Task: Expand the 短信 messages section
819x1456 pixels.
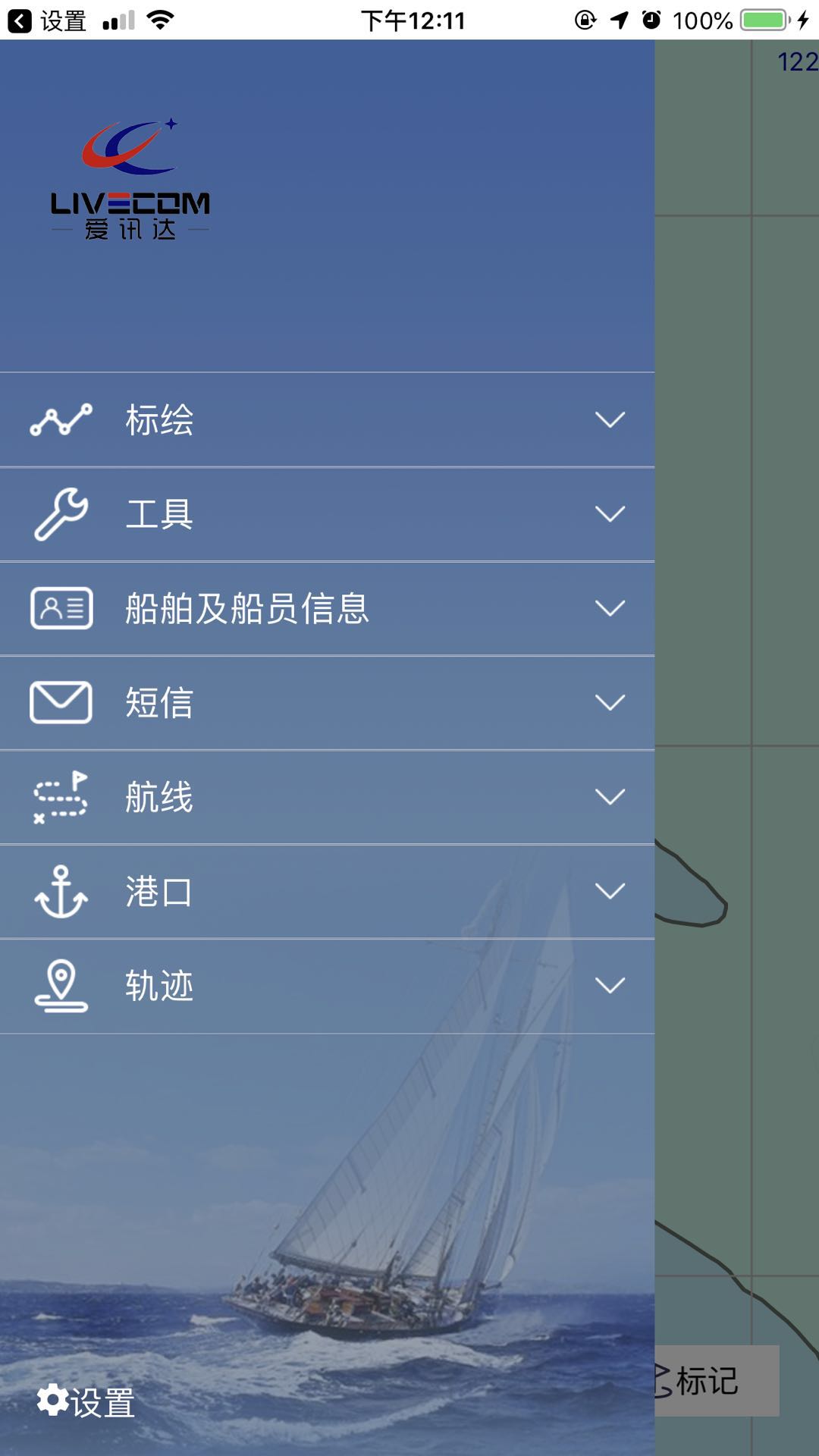Action: pyautogui.click(x=327, y=703)
